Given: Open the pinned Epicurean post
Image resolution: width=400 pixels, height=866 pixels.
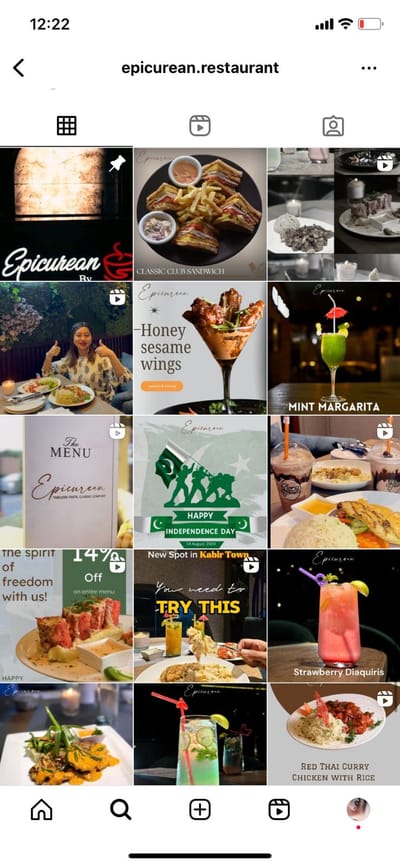Looking at the screenshot, I should coord(66,214).
